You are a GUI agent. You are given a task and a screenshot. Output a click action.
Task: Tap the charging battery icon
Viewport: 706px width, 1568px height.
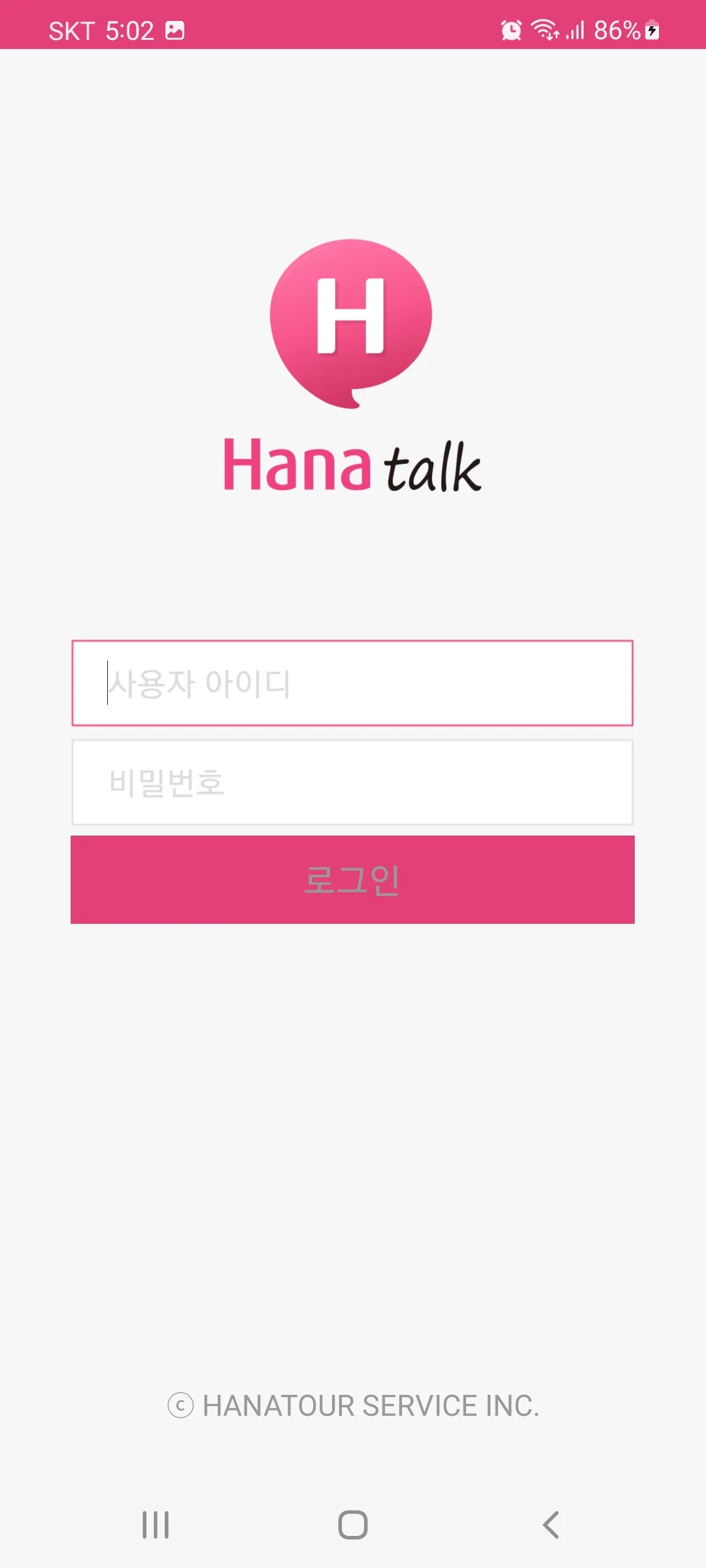pos(651,29)
